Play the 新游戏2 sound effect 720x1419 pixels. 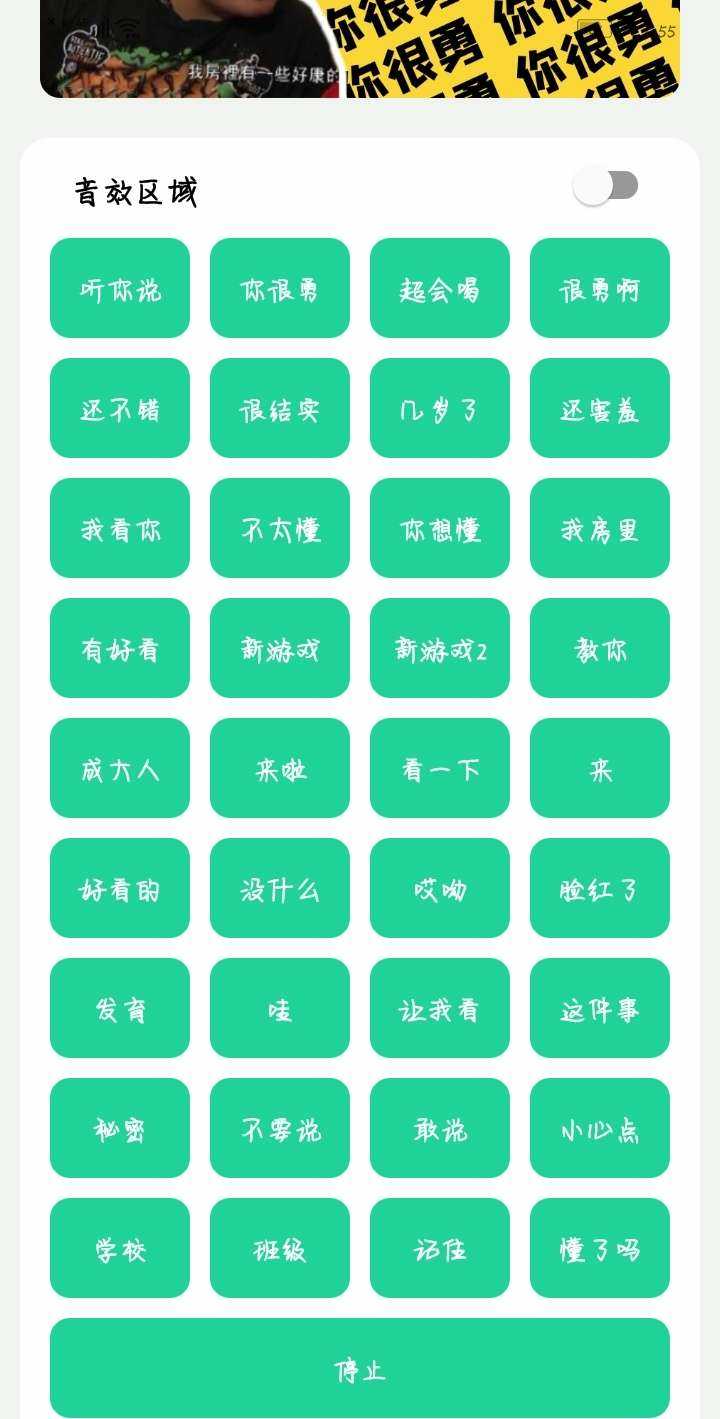coord(440,648)
